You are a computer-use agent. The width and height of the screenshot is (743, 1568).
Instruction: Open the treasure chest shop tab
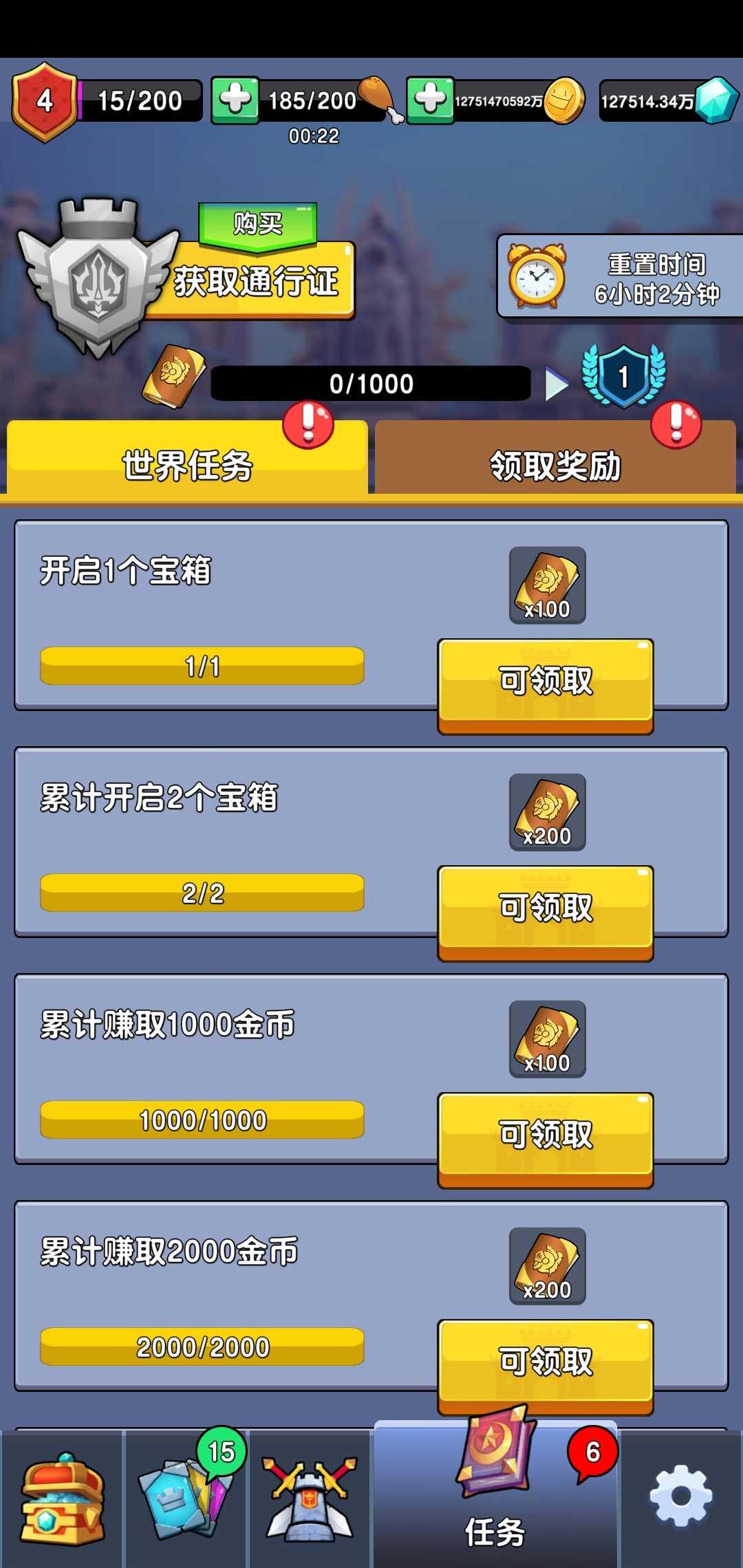click(62, 1501)
